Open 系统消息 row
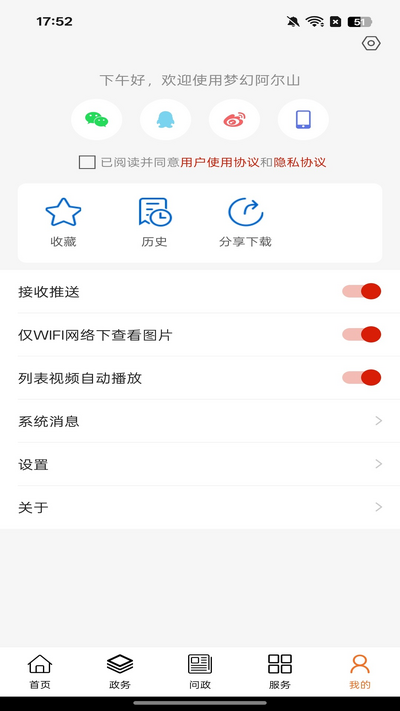 tap(200, 421)
